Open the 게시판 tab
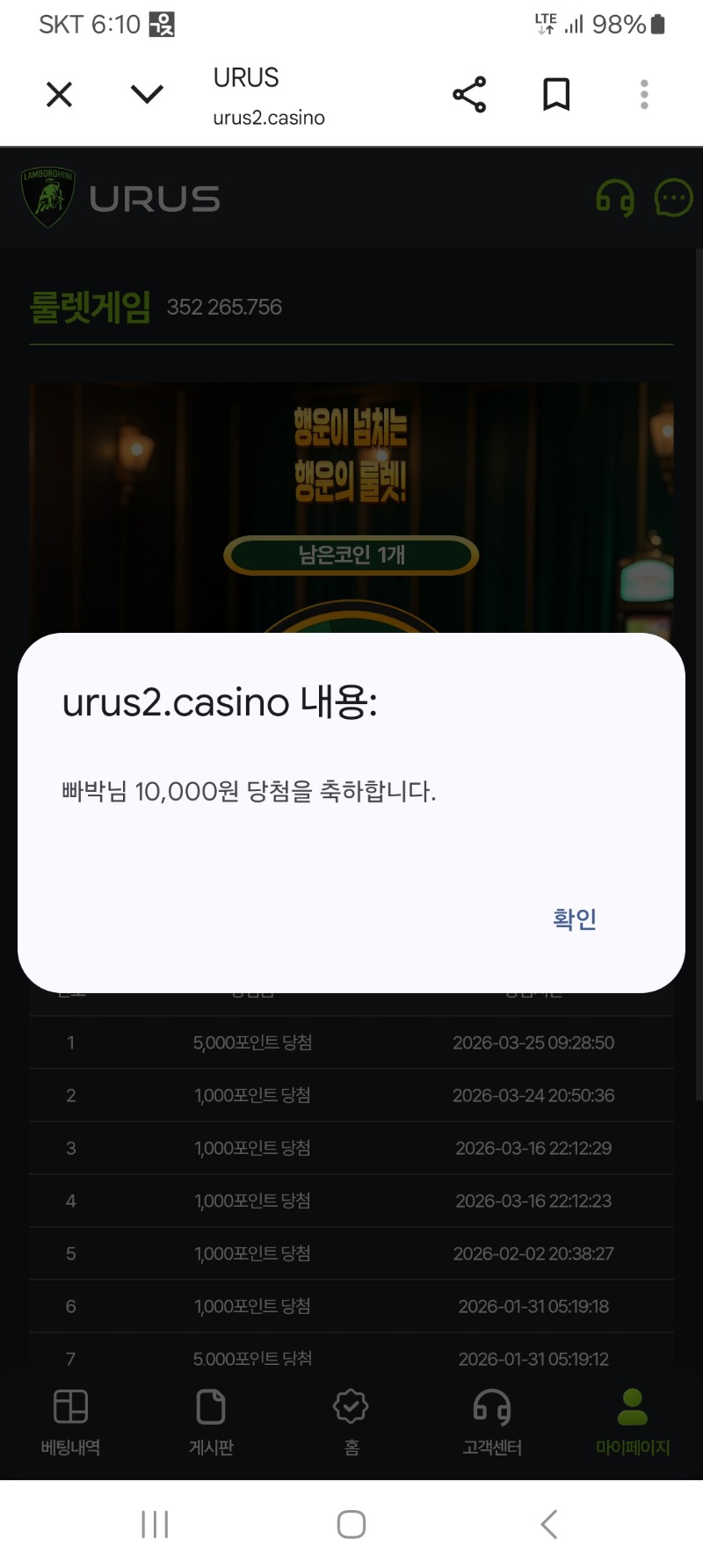The width and height of the screenshot is (703, 1568). (x=211, y=1421)
